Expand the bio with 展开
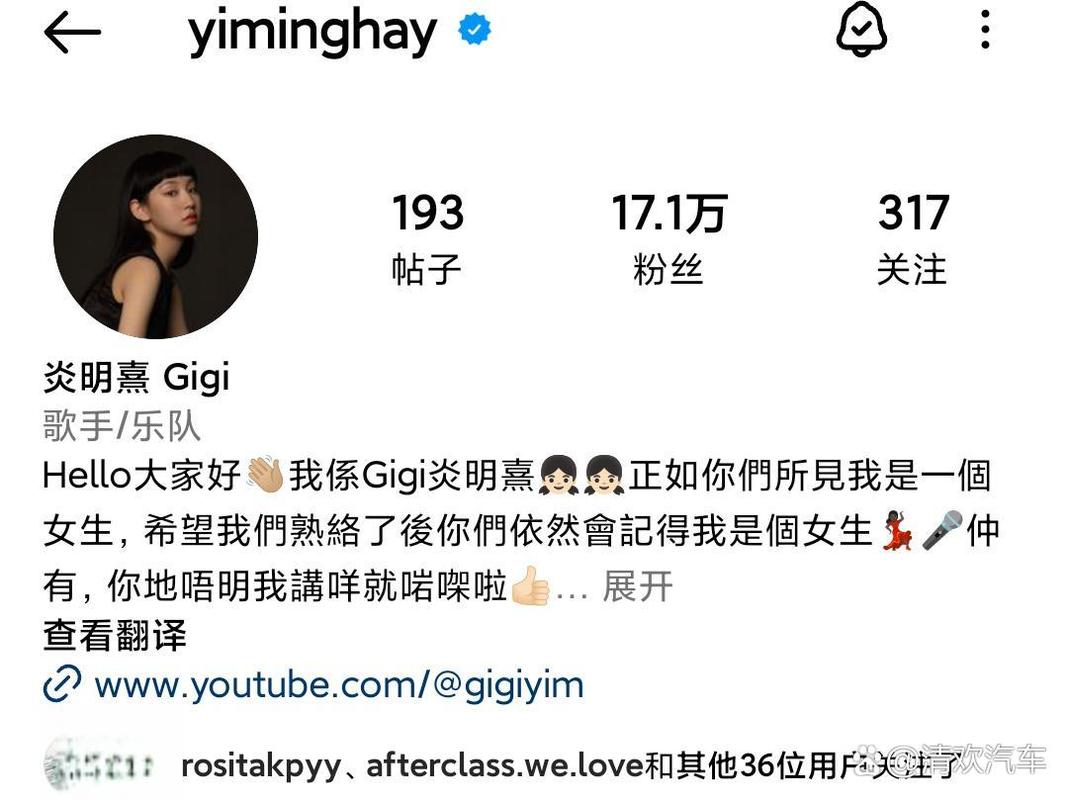 [x=638, y=588]
